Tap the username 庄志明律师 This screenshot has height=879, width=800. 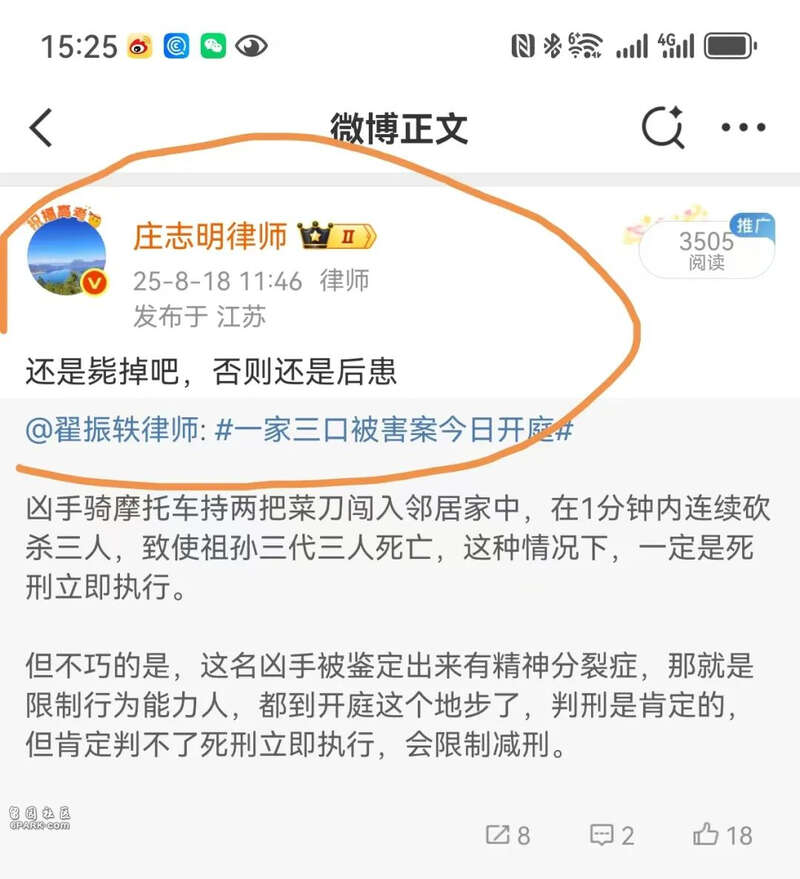[210, 236]
